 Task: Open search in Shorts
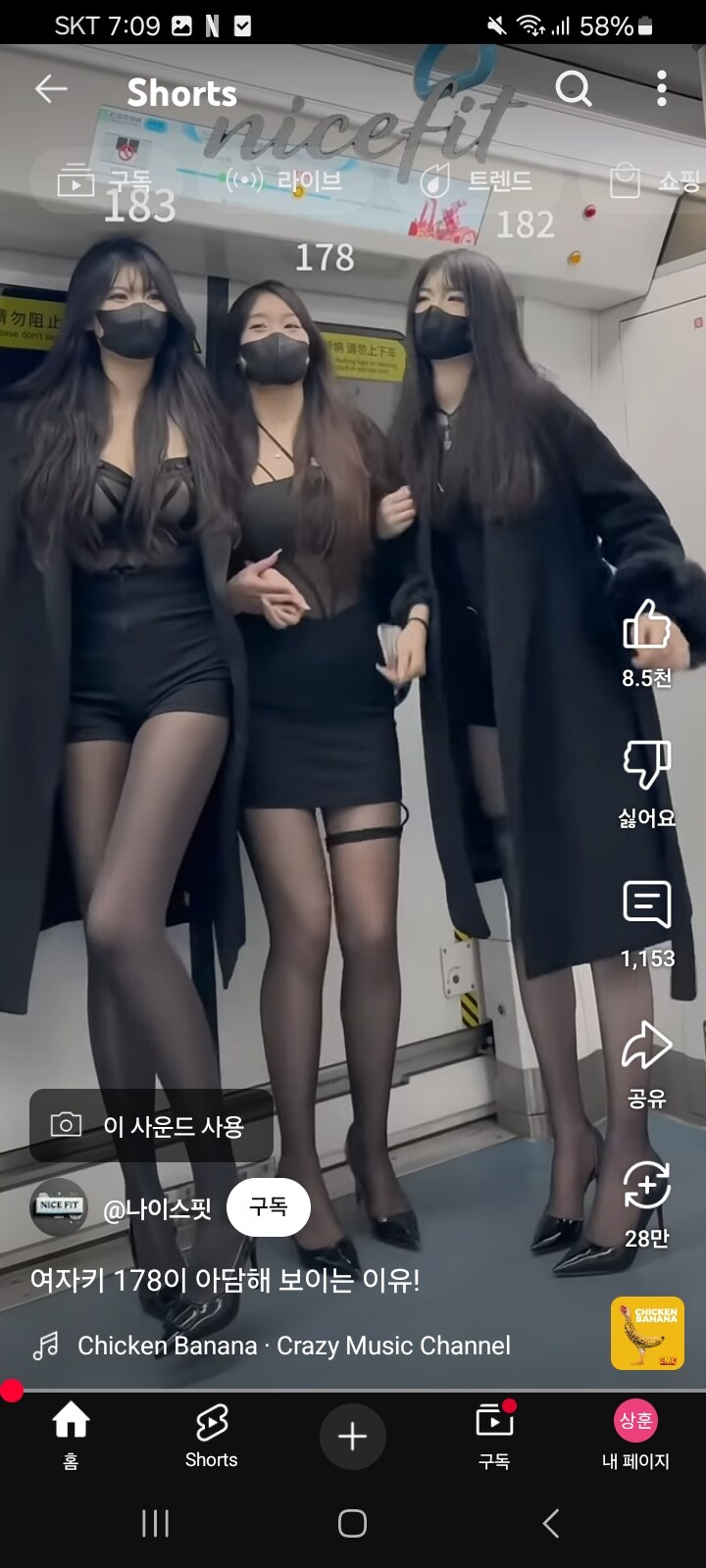coord(574,90)
